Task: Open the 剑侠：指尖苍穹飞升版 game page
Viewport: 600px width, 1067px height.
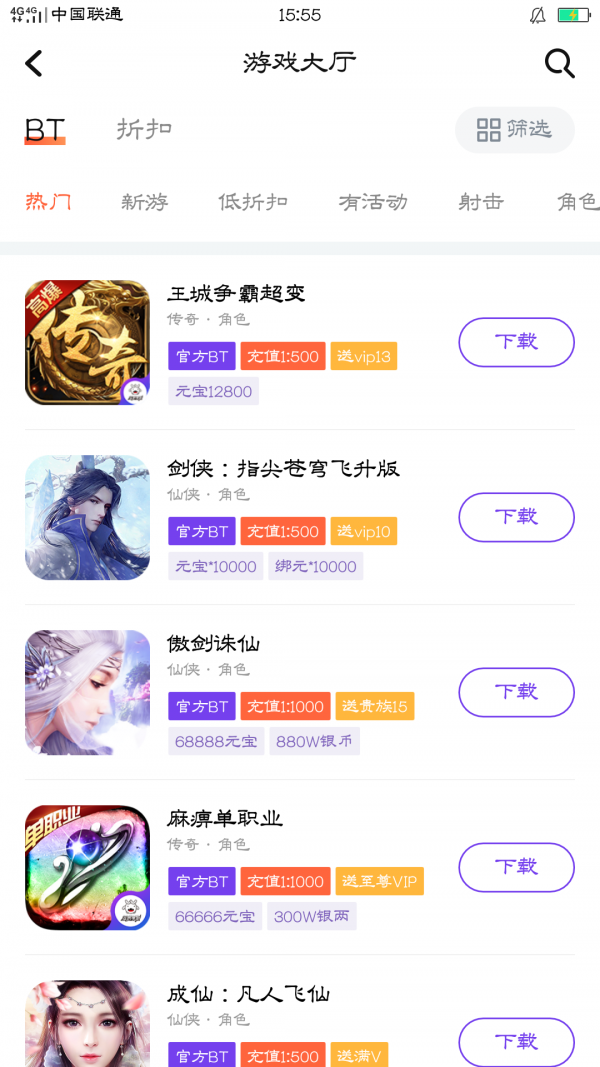Action: (283, 469)
